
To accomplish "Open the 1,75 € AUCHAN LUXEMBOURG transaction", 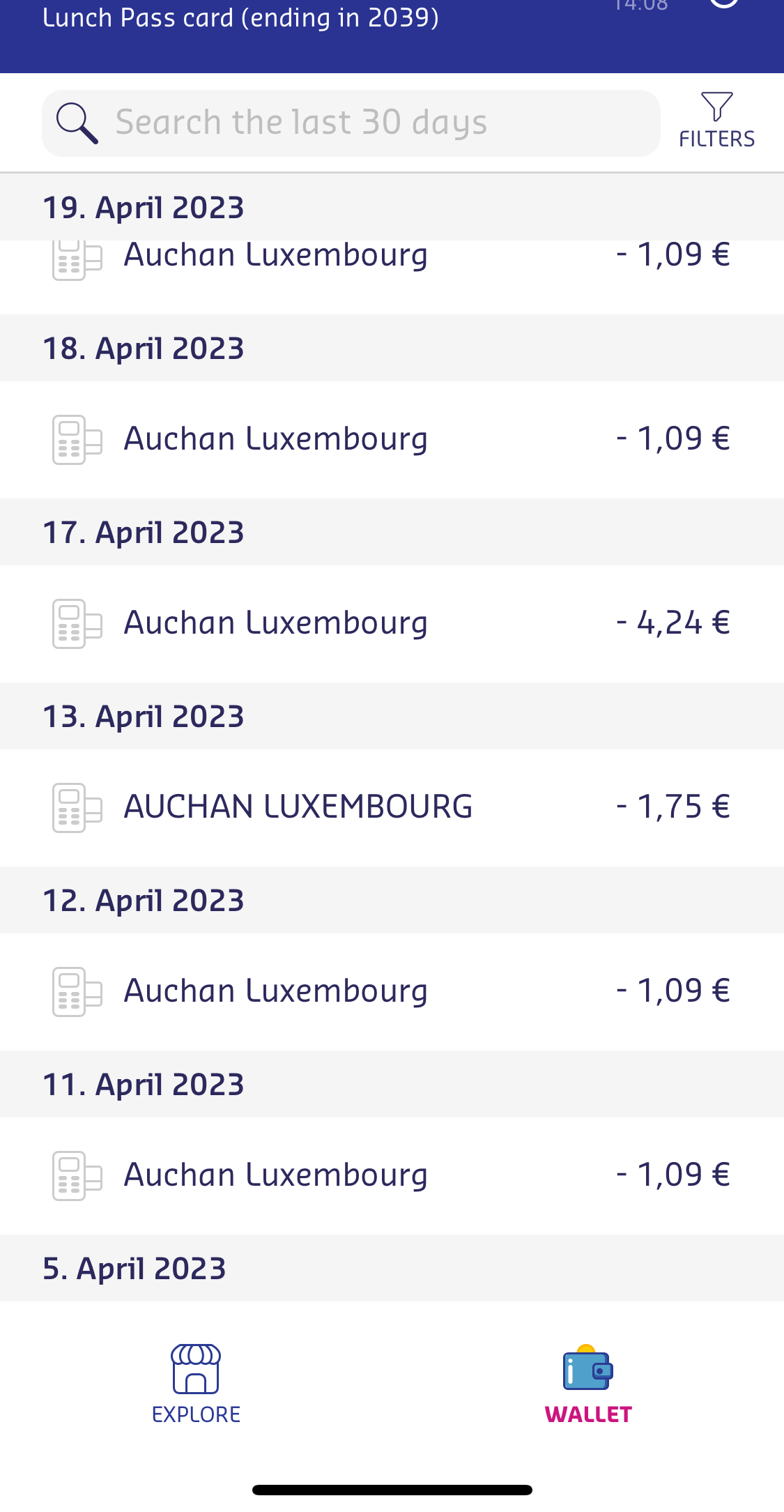I will tap(392, 808).
